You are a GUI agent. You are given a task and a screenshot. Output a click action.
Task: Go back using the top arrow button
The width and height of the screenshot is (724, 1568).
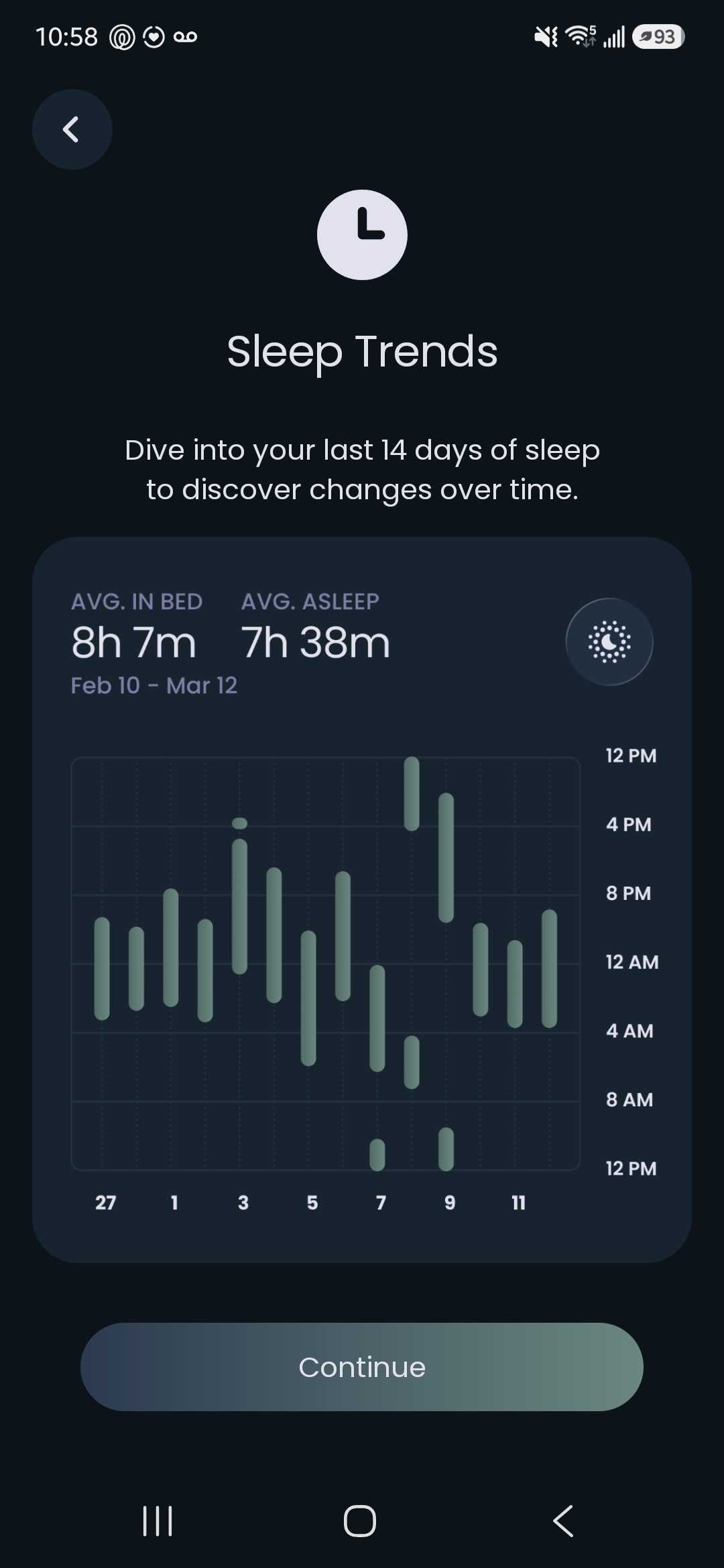(72, 129)
